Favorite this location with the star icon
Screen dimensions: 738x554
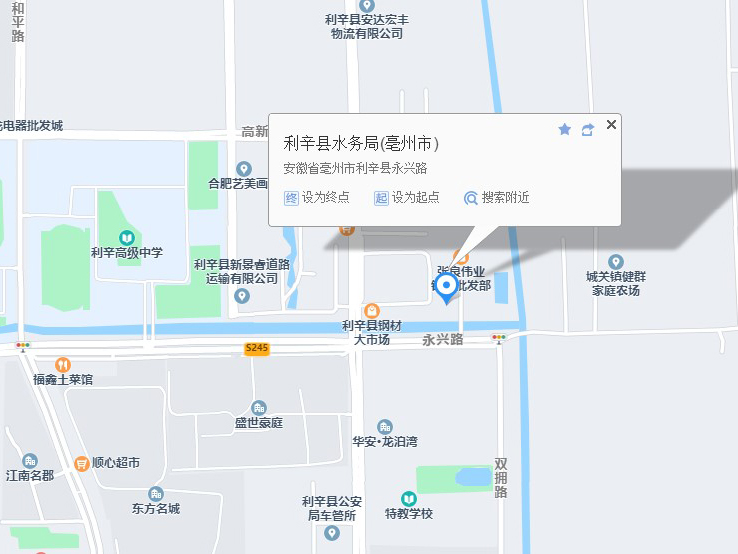565,129
